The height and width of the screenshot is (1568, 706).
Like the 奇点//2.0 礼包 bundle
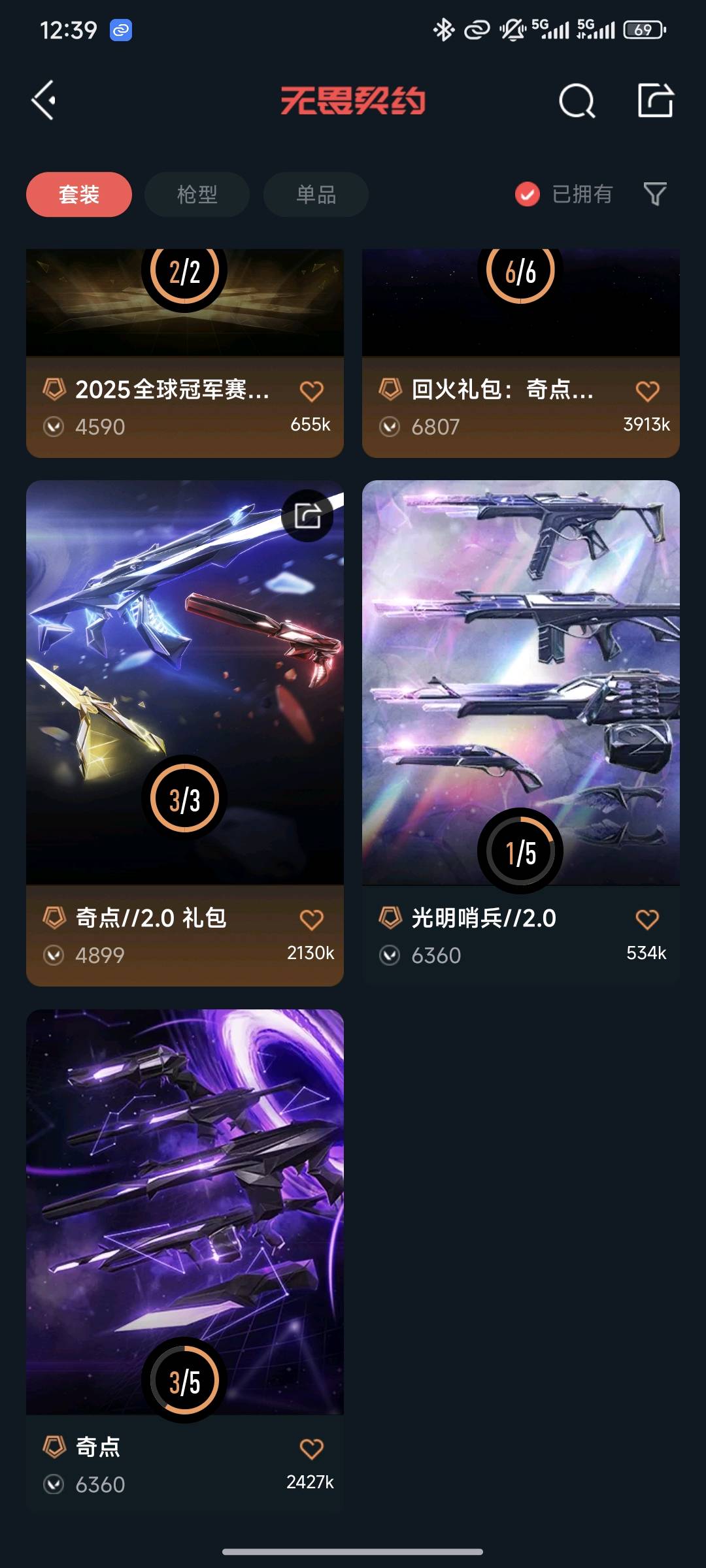311,919
